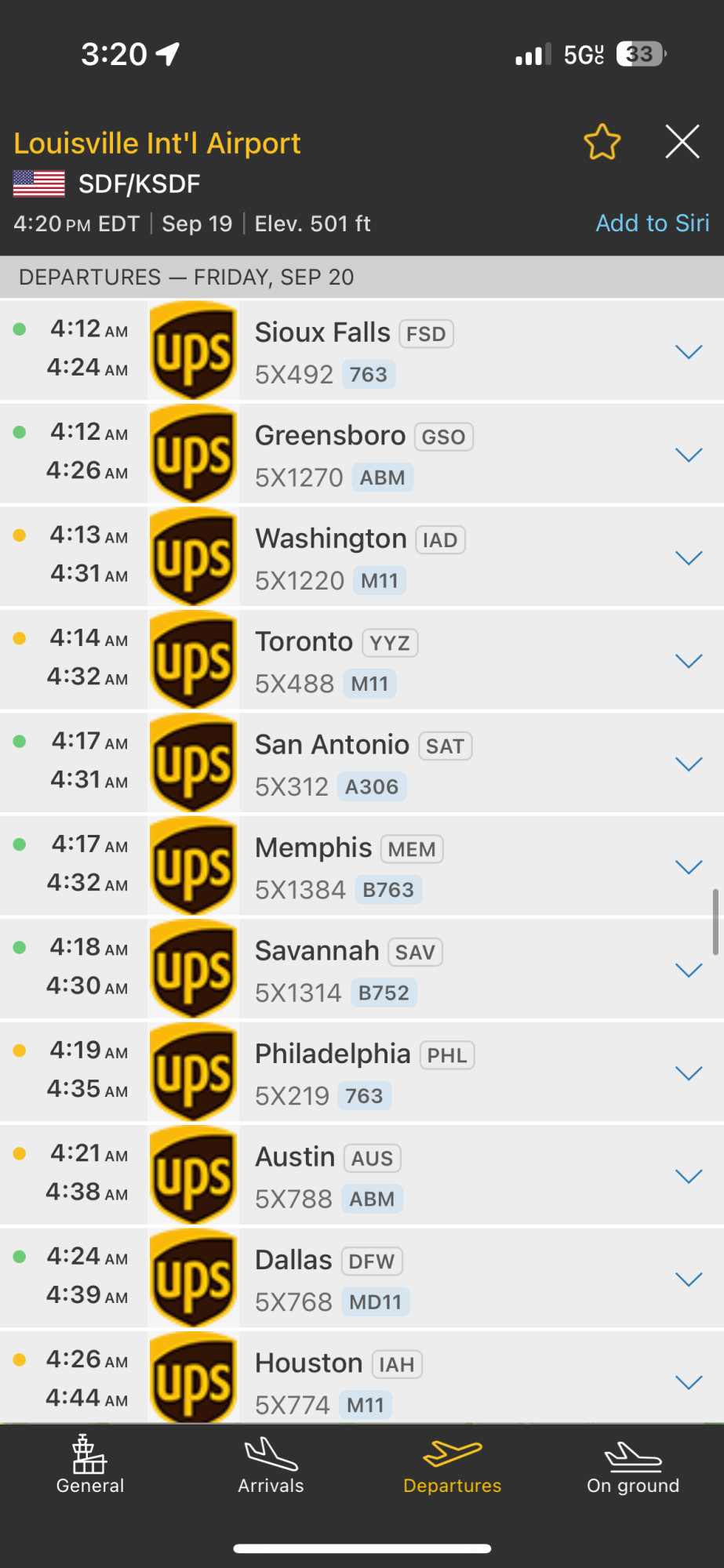The height and width of the screenshot is (1568, 724).
Task: Expand the Austin flight 5X788
Action: [x=688, y=1176]
